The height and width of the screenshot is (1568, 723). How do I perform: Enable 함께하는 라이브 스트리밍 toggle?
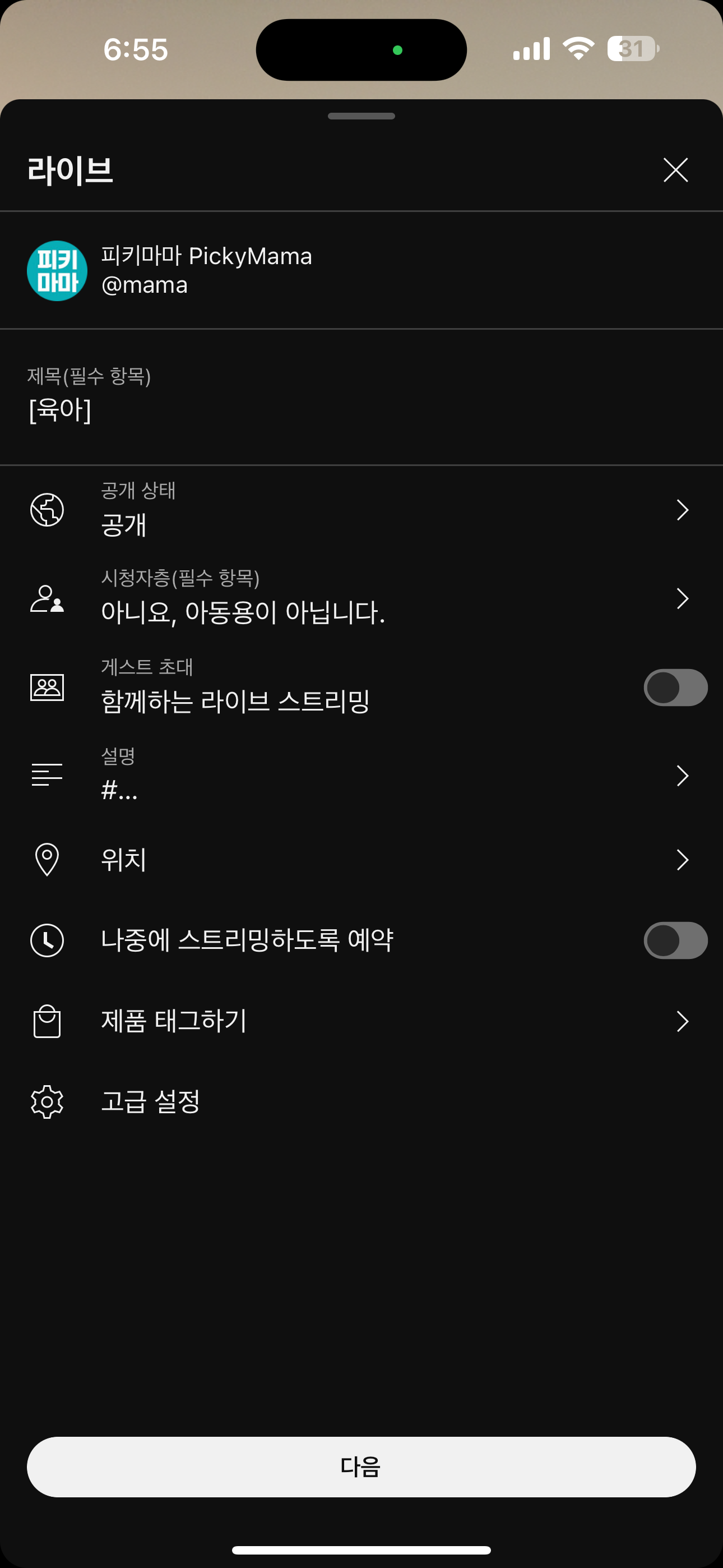click(675, 688)
